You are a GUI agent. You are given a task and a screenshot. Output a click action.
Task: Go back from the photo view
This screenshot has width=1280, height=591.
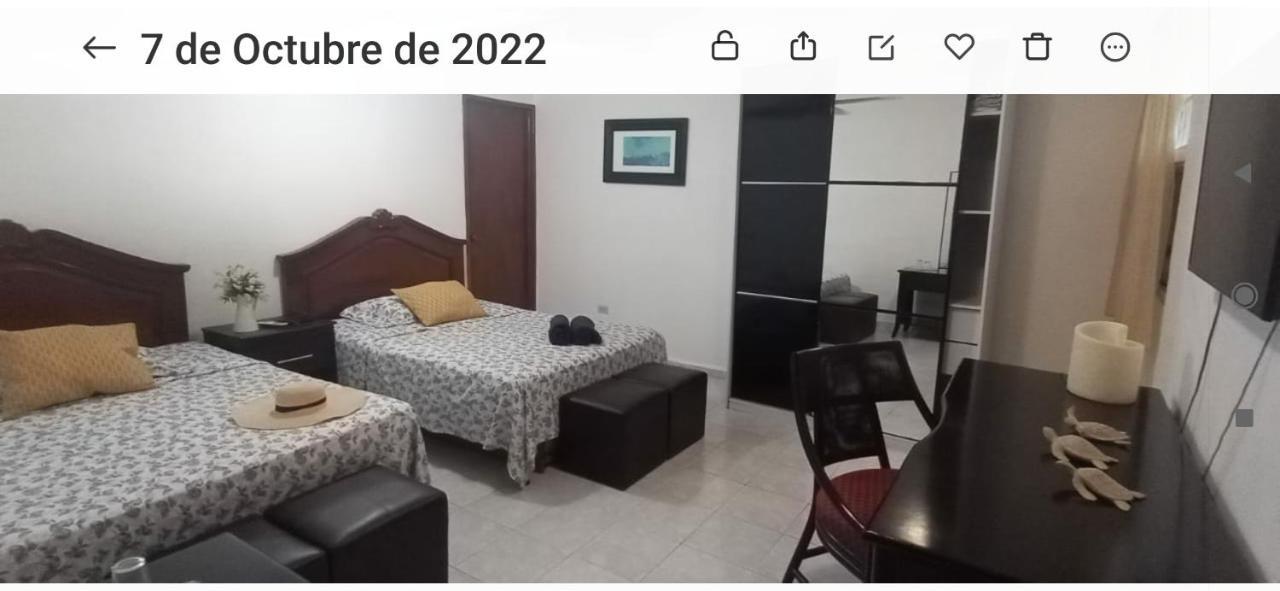tap(98, 47)
